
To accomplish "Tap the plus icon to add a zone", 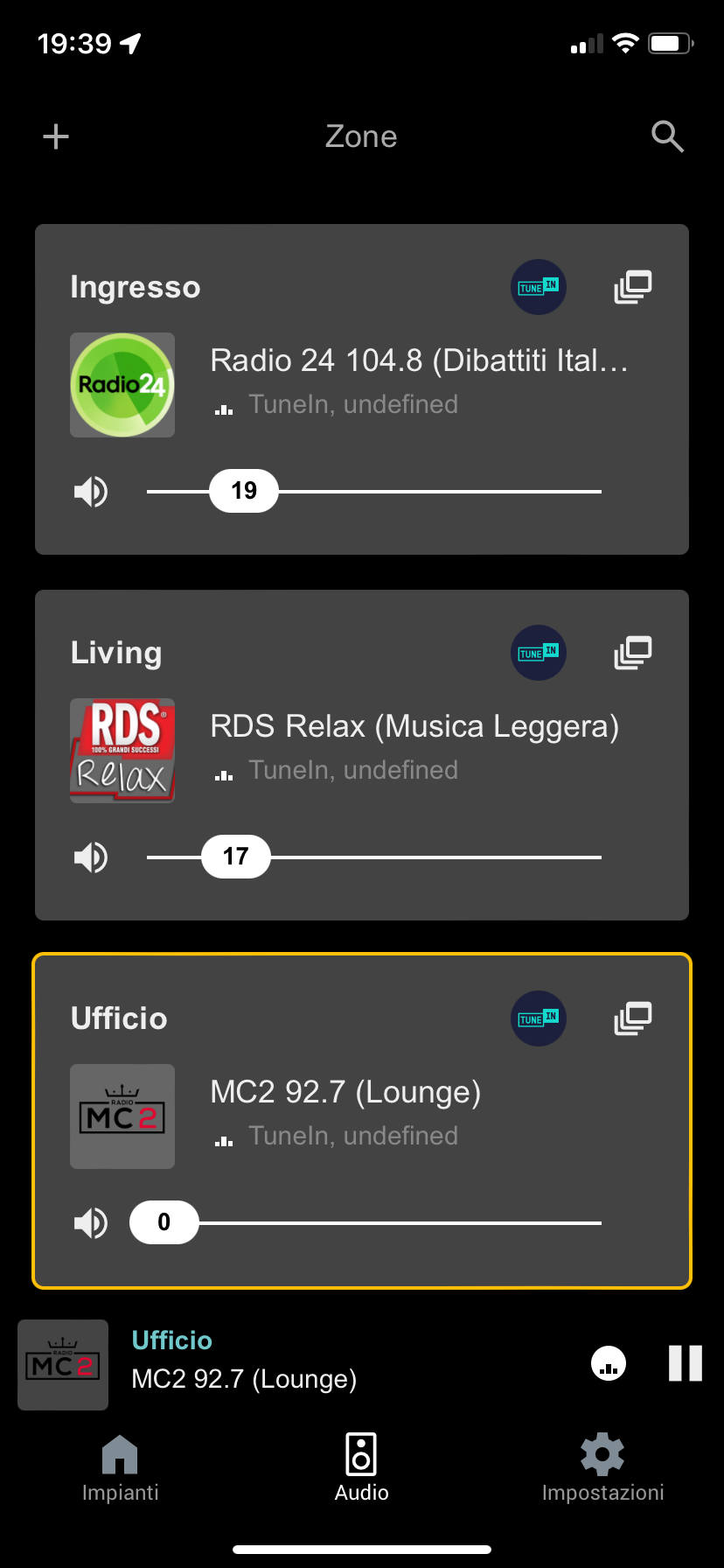I will [56, 136].
